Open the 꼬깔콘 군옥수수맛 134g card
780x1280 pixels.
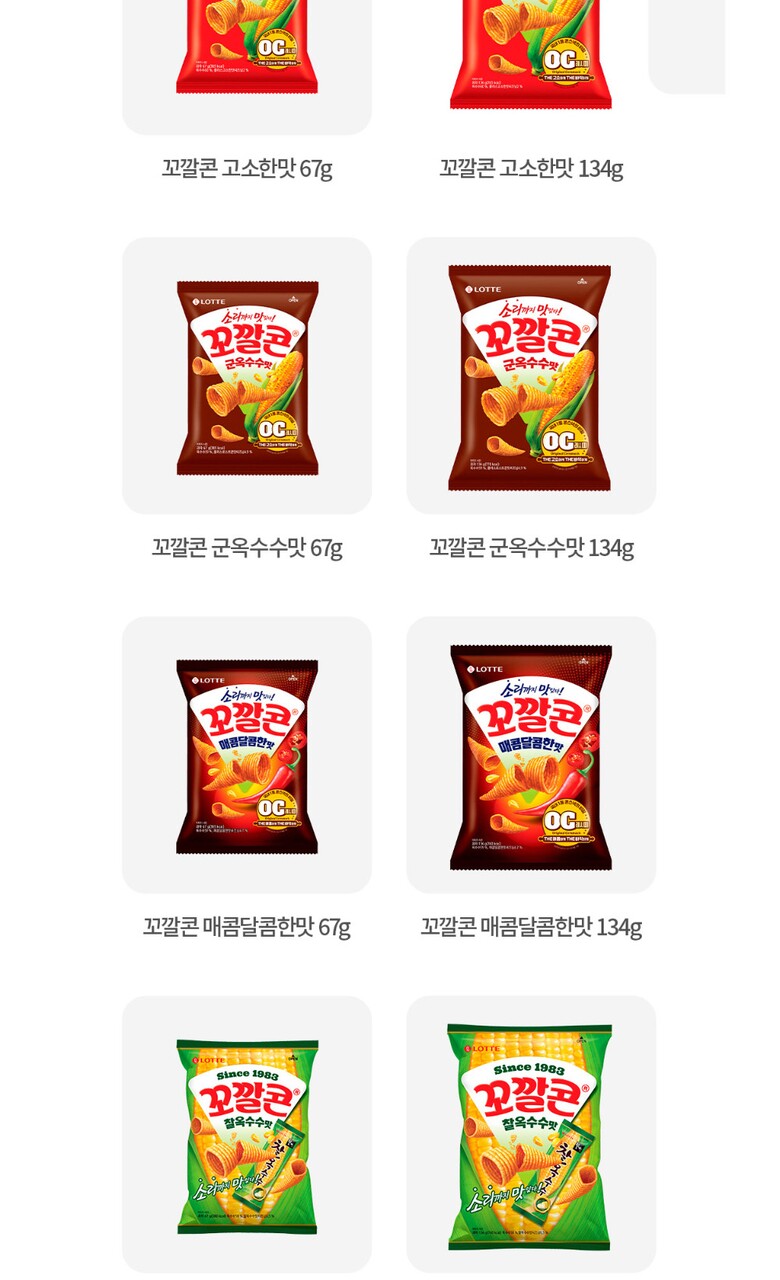coord(531,377)
